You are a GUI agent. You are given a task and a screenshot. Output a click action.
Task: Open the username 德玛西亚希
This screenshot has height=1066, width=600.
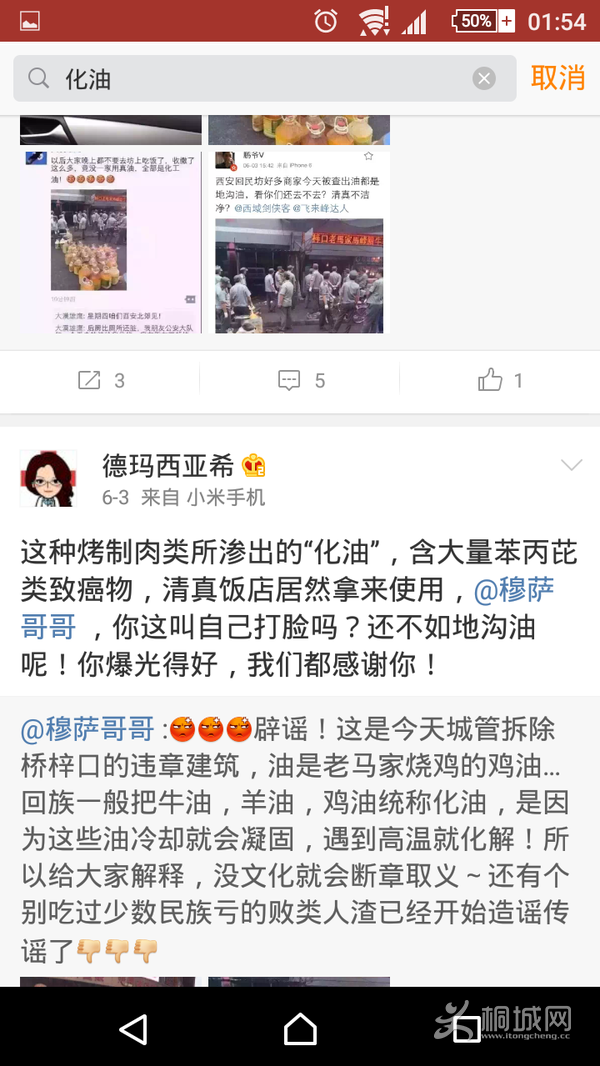tap(168, 466)
